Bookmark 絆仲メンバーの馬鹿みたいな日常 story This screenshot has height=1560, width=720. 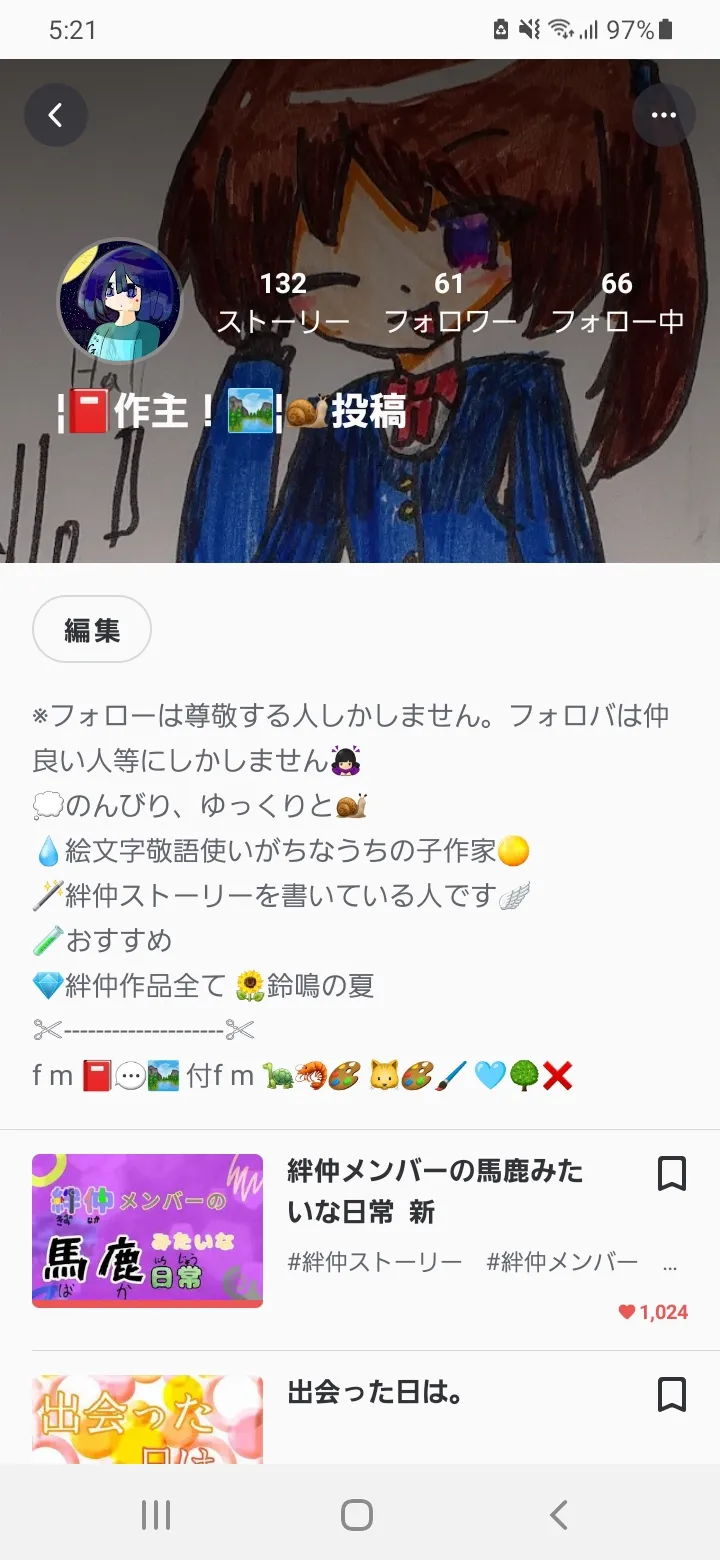point(671,1174)
